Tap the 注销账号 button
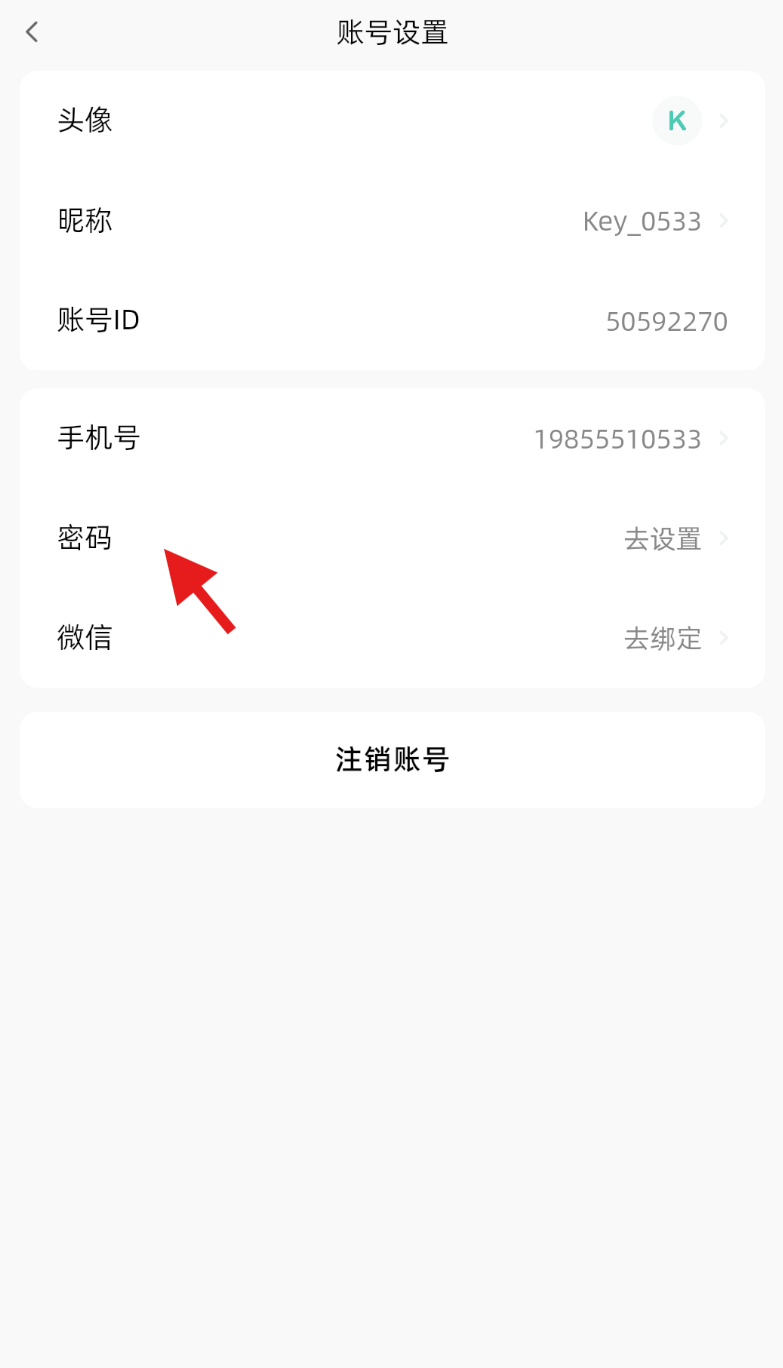 [392, 760]
